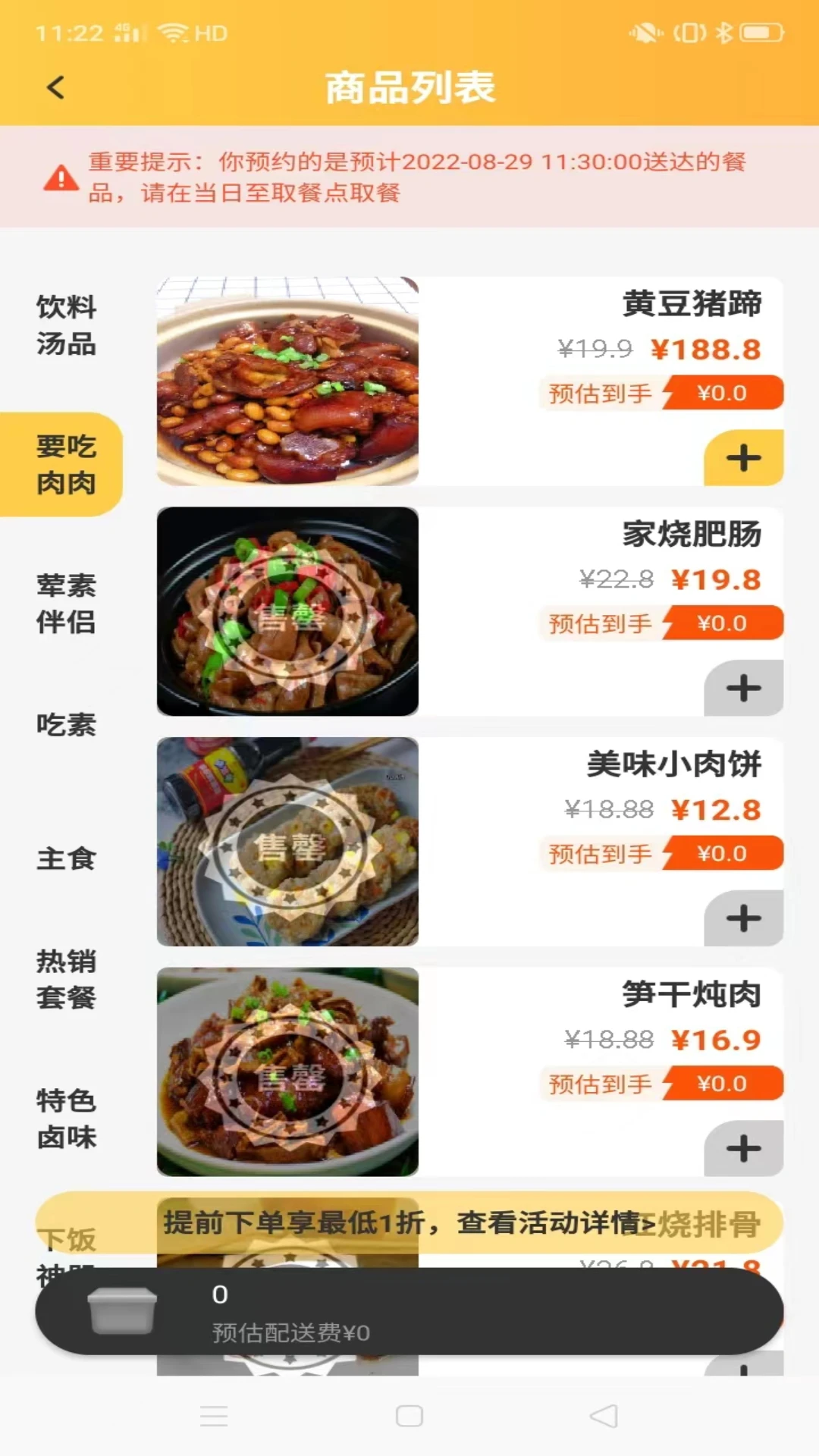Image resolution: width=819 pixels, height=1456 pixels.
Task: Select the 要吃肉肉 category
Action: coord(65,465)
